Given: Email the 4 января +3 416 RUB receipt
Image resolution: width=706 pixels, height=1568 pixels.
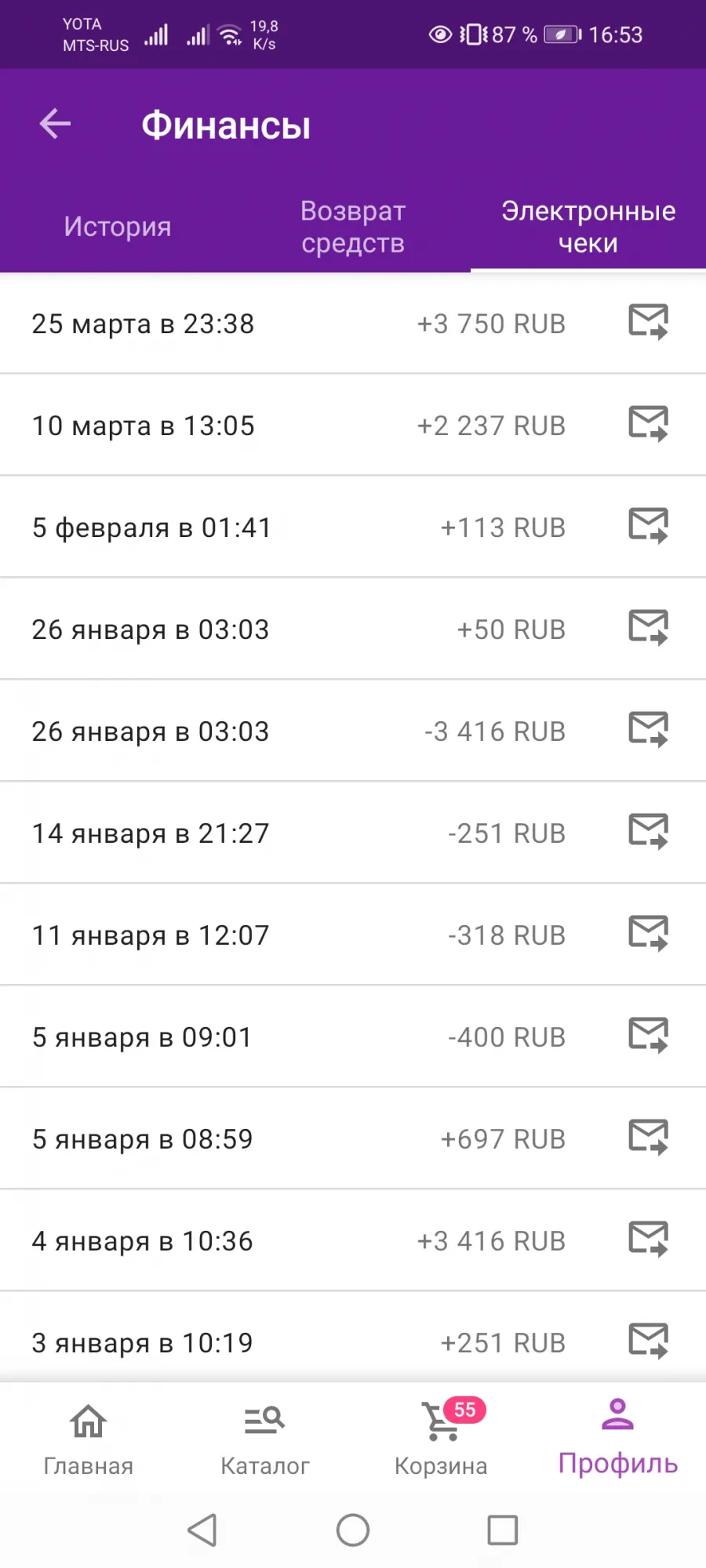Looking at the screenshot, I should 648,1240.
